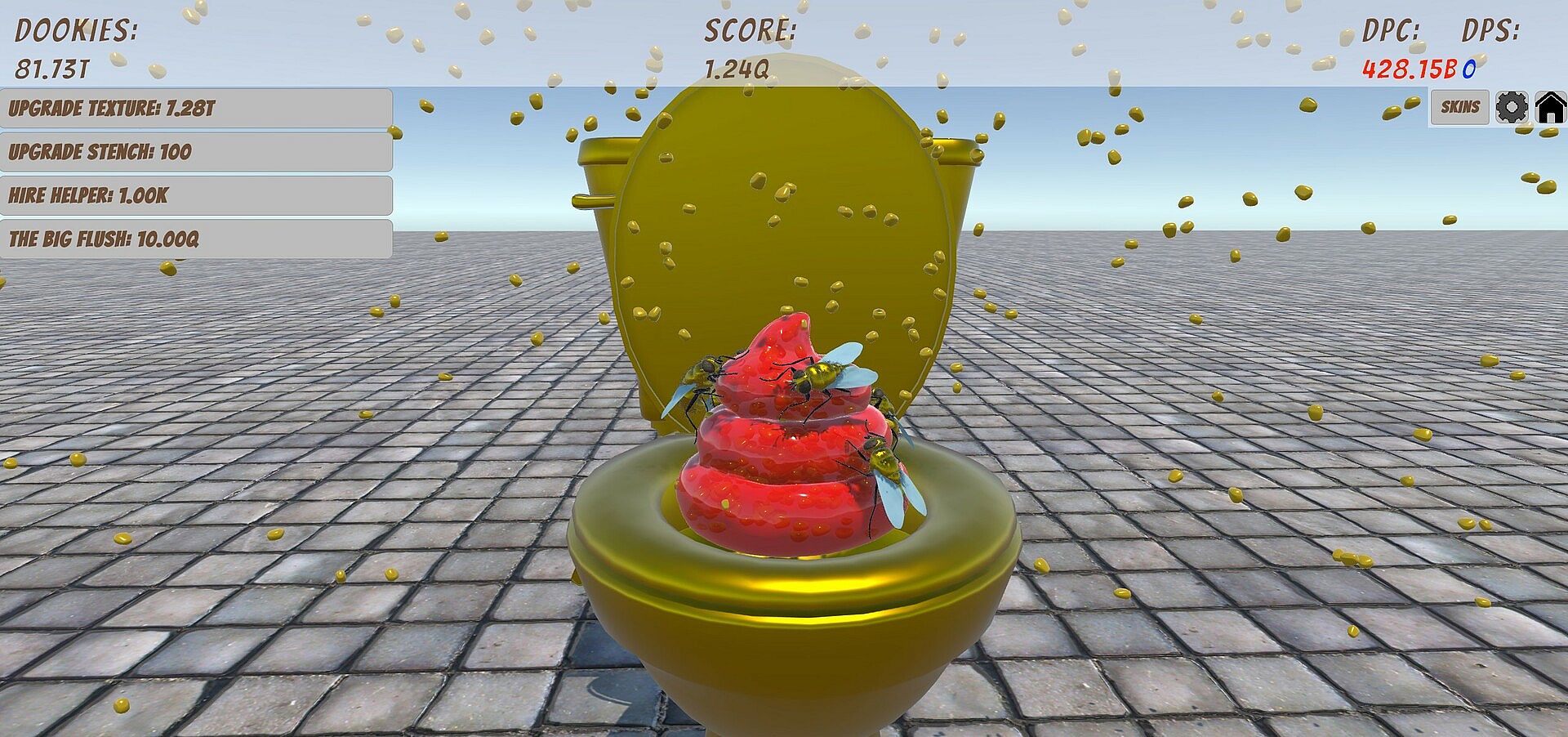Screen dimensions: 1568x737
Task: Hire a helper for 1.00K
Action: pyautogui.click(x=196, y=195)
